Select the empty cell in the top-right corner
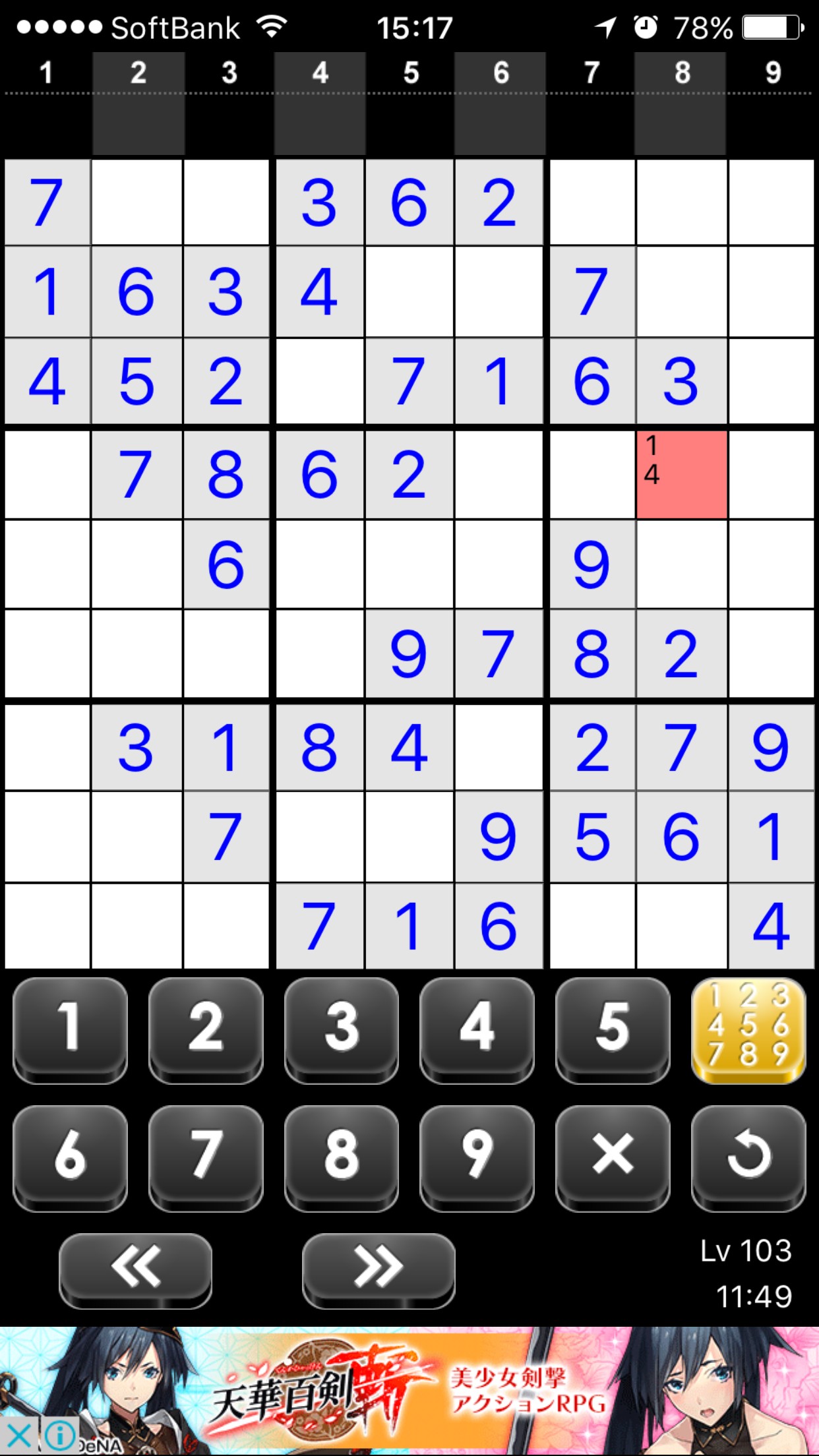Screen dimensions: 819x1456 click(772, 202)
